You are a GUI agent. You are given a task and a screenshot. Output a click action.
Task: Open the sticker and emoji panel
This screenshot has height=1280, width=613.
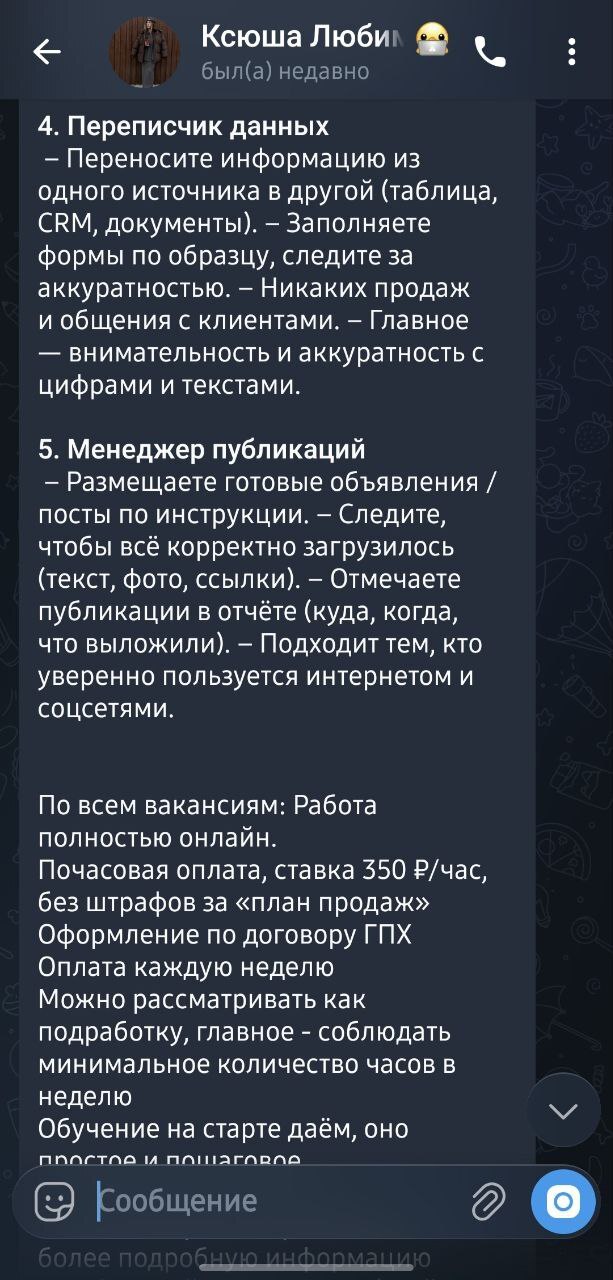point(55,1201)
